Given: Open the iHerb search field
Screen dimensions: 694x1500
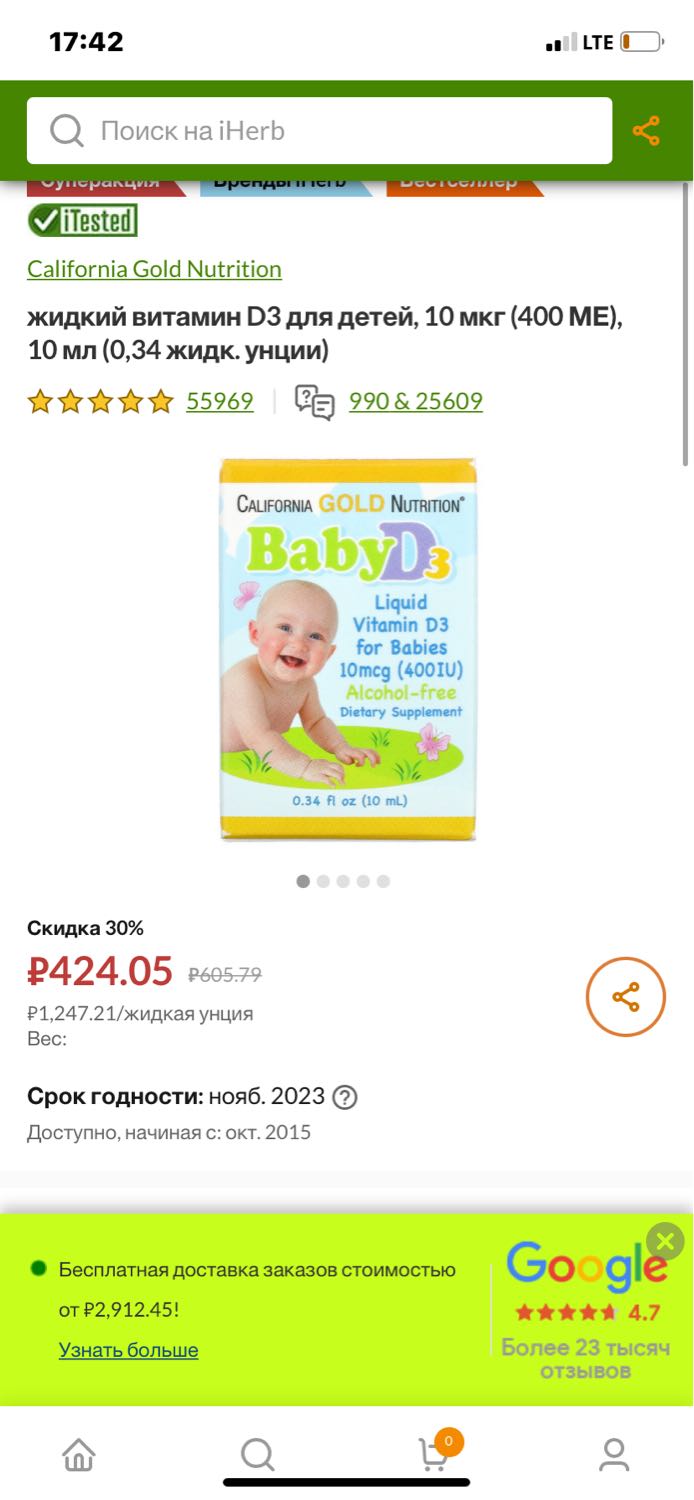Looking at the screenshot, I should coord(319,131).
